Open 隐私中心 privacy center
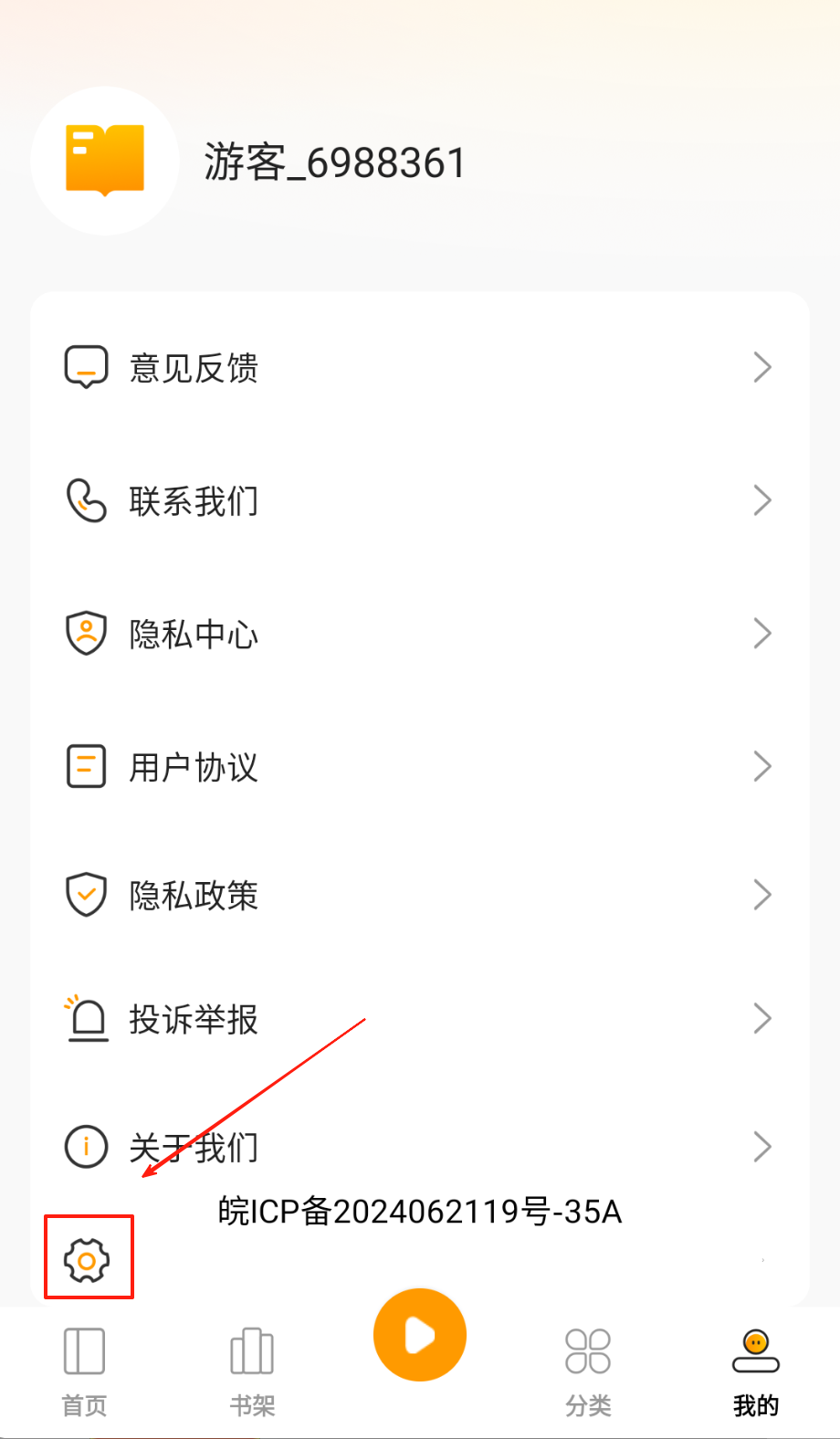 [x=419, y=634]
